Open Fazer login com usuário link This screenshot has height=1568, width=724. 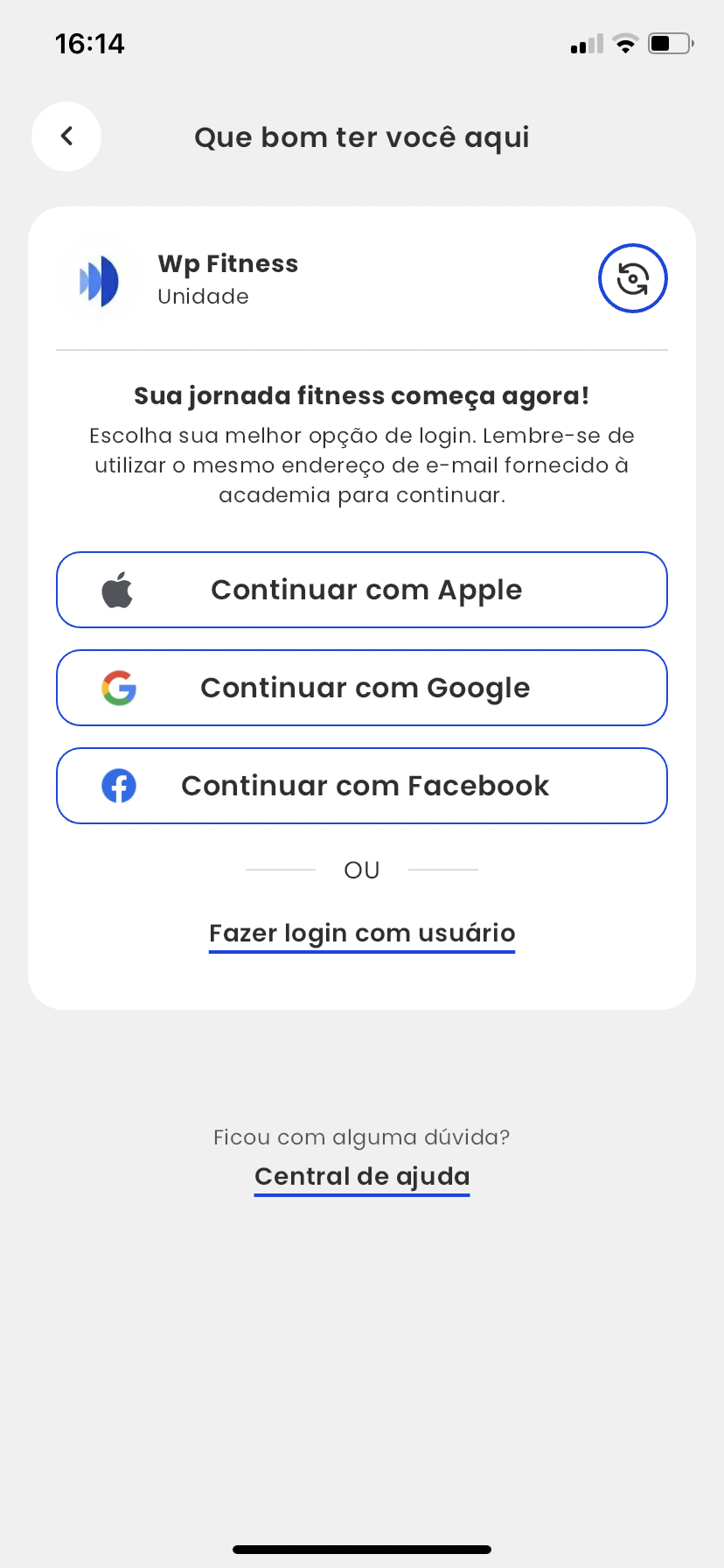pyautogui.click(x=362, y=934)
